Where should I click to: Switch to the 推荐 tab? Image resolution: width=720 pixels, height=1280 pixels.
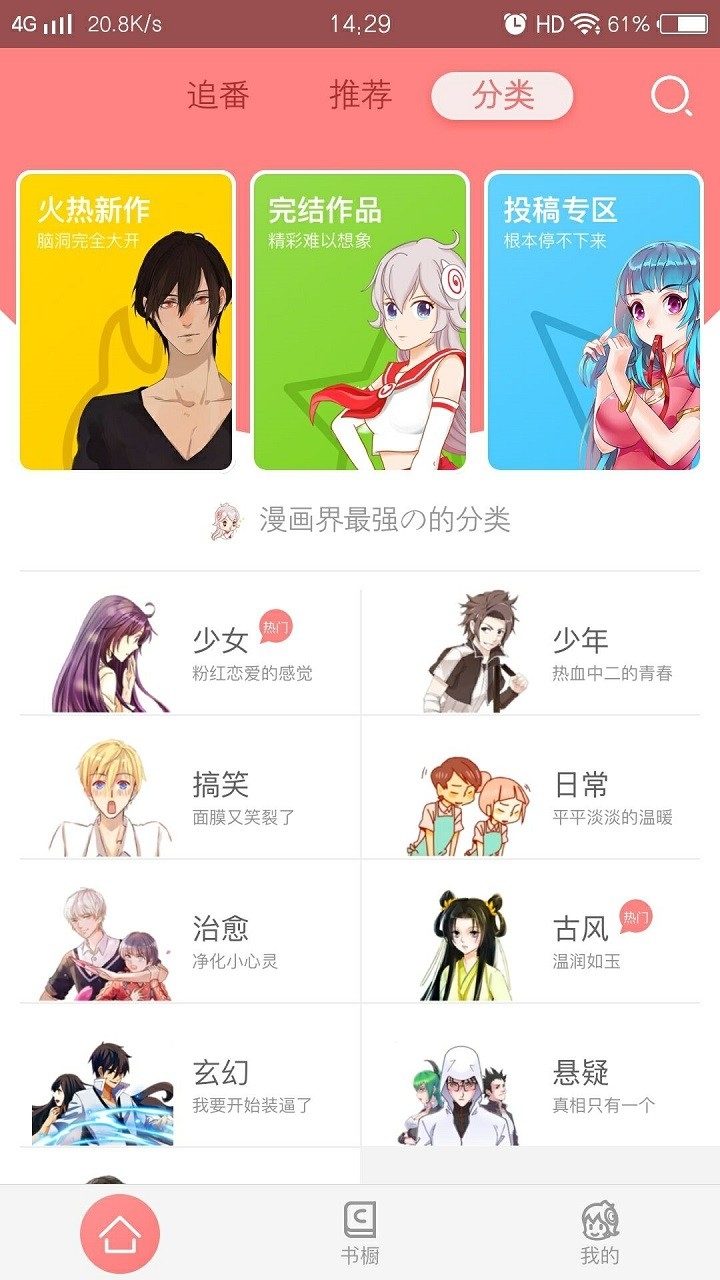pos(360,95)
